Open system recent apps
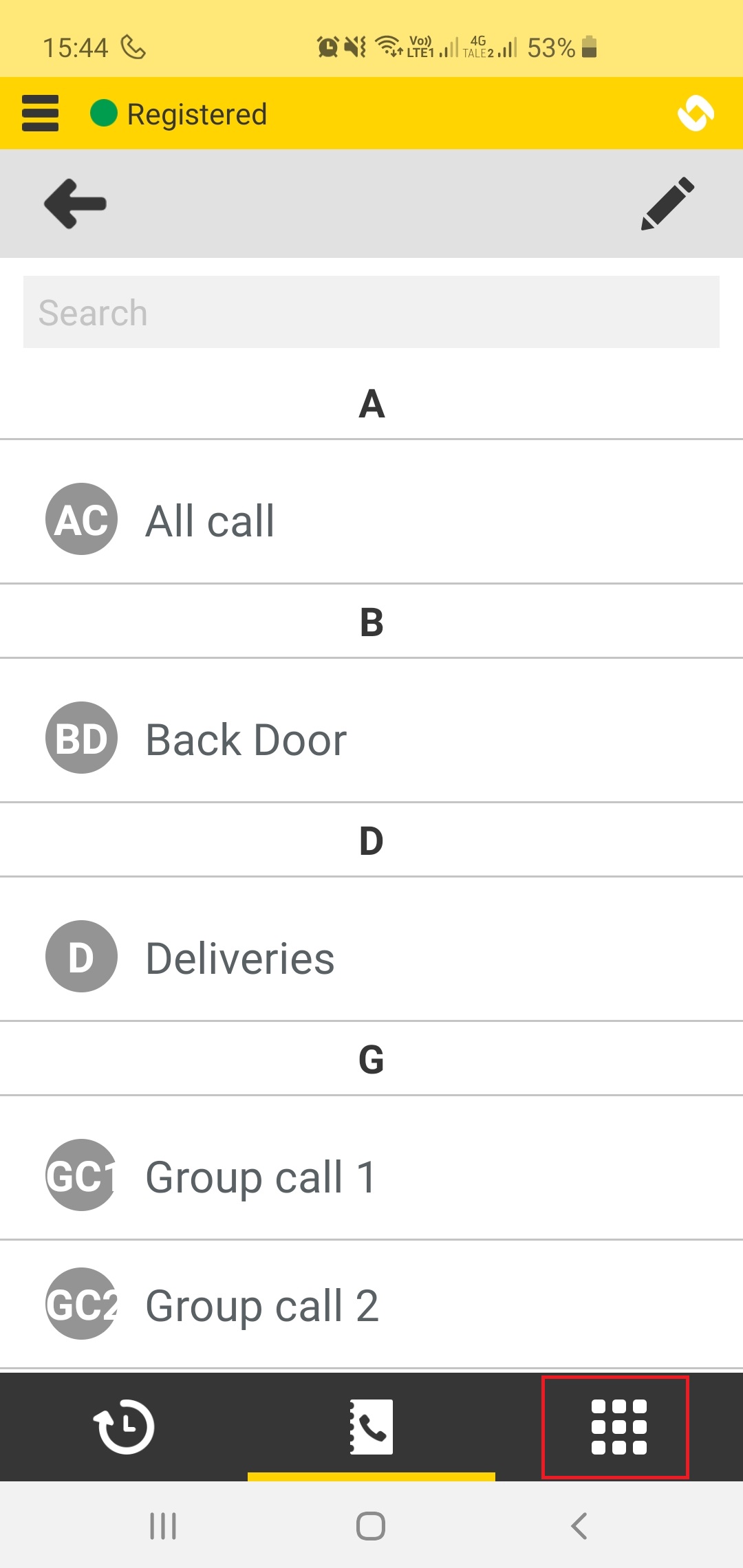This screenshot has width=743, height=1568. (x=163, y=1526)
